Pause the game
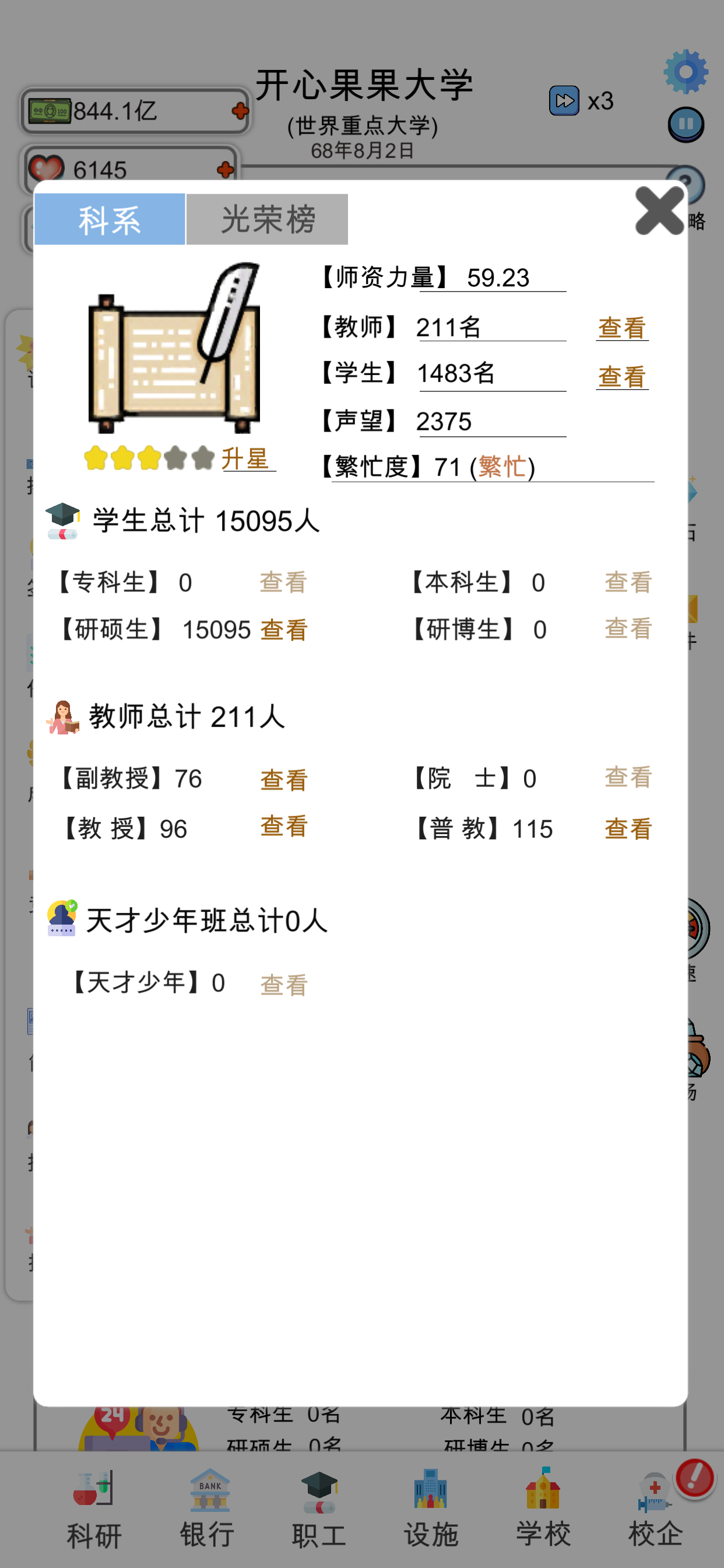 pyautogui.click(x=686, y=125)
